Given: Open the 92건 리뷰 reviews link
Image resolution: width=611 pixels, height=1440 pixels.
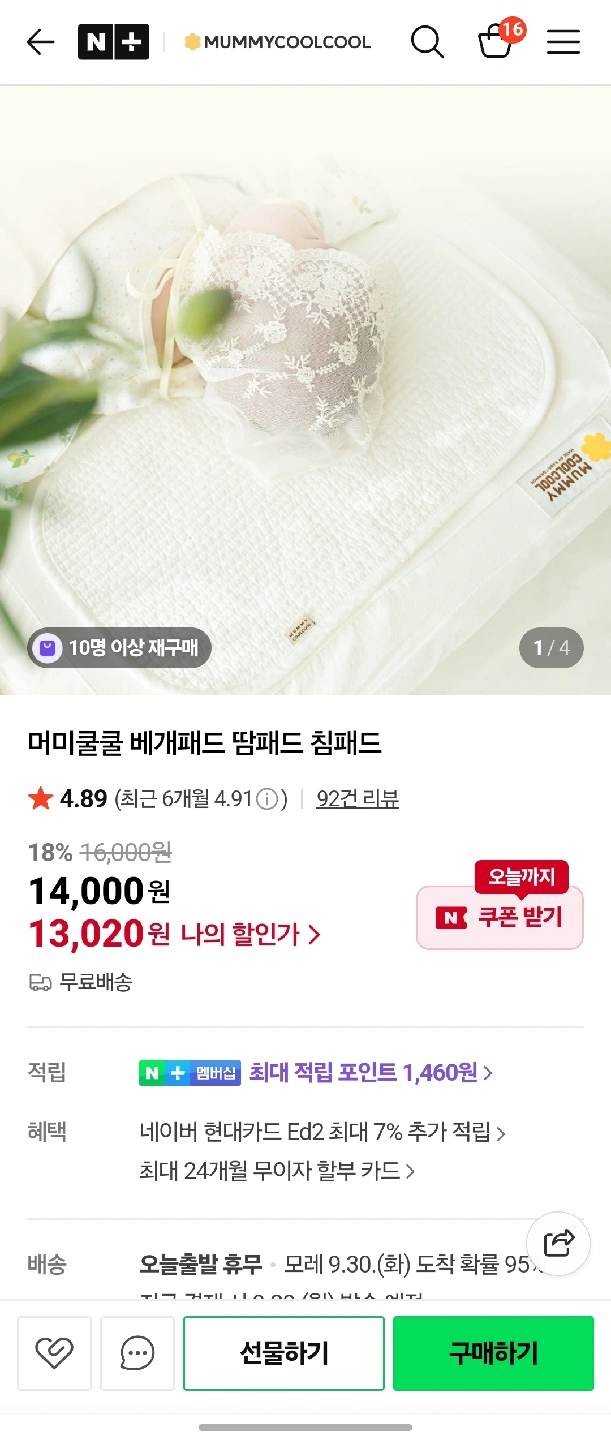Looking at the screenshot, I should (x=357, y=798).
